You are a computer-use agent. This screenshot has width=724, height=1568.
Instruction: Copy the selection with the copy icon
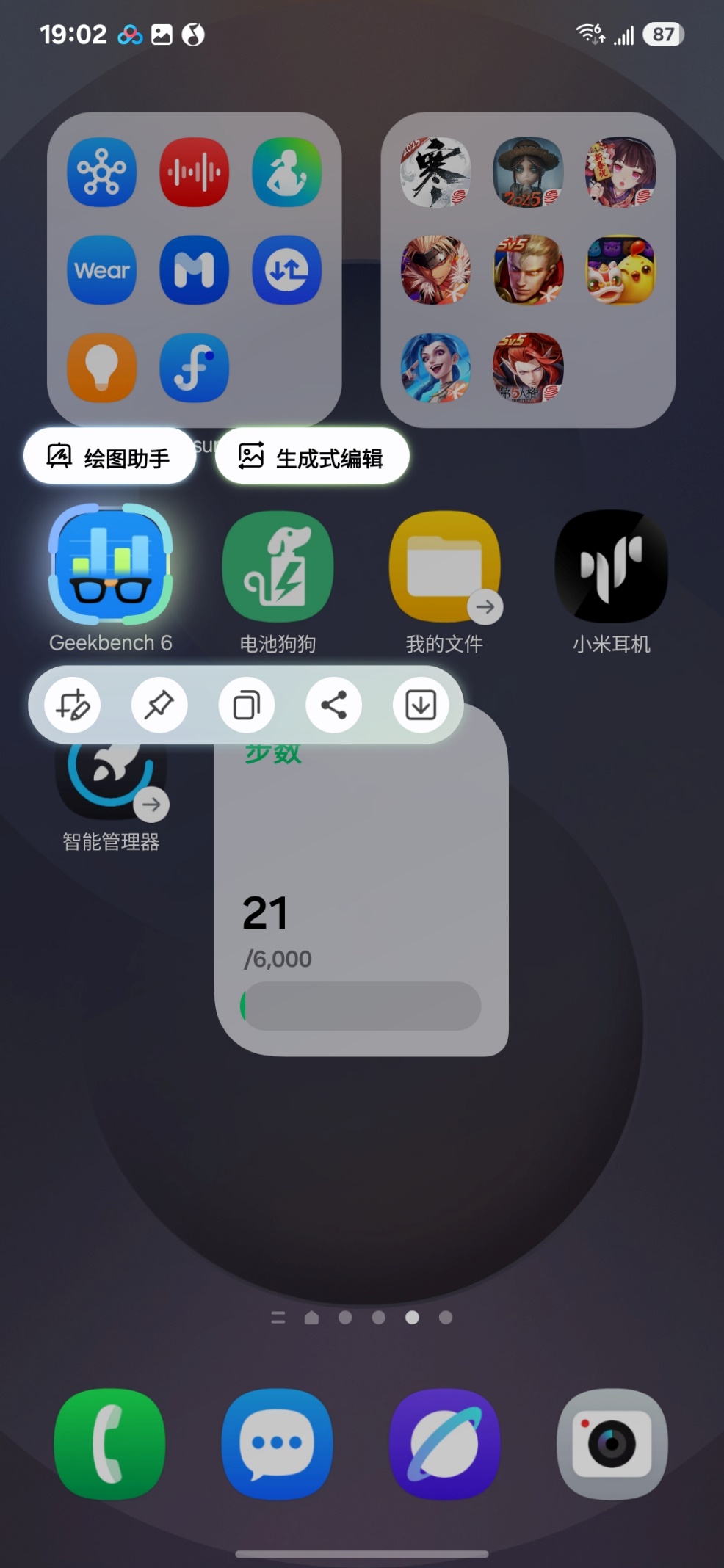[x=247, y=705]
